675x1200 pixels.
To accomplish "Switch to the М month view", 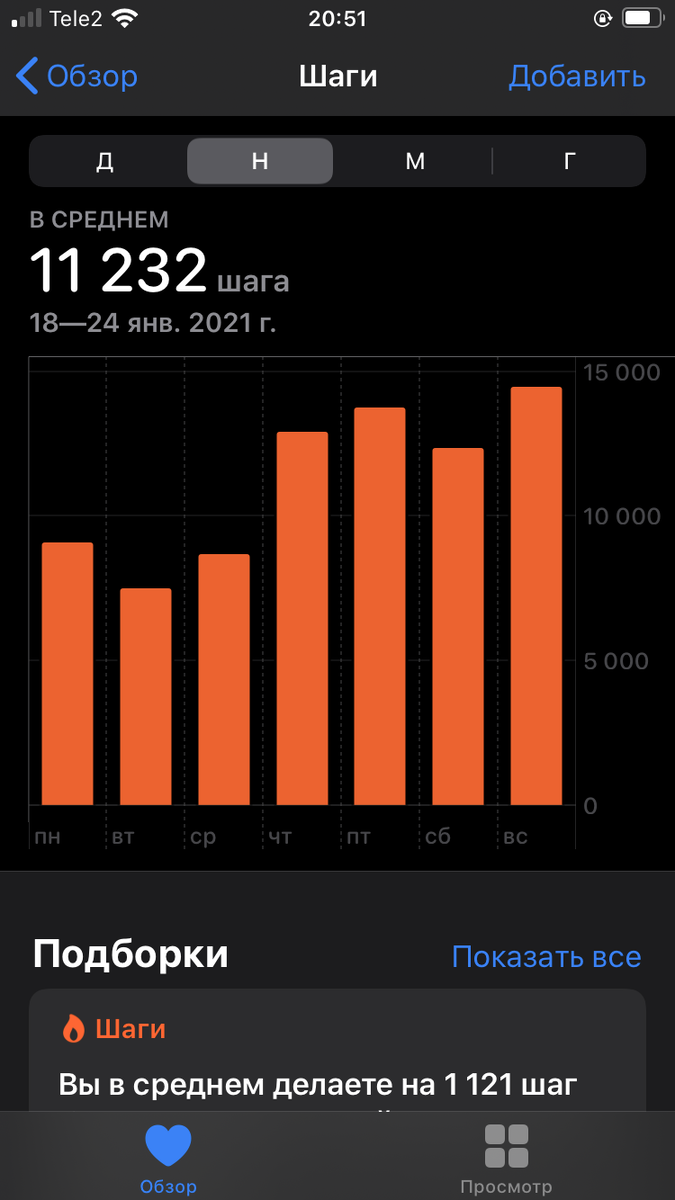I will [415, 162].
